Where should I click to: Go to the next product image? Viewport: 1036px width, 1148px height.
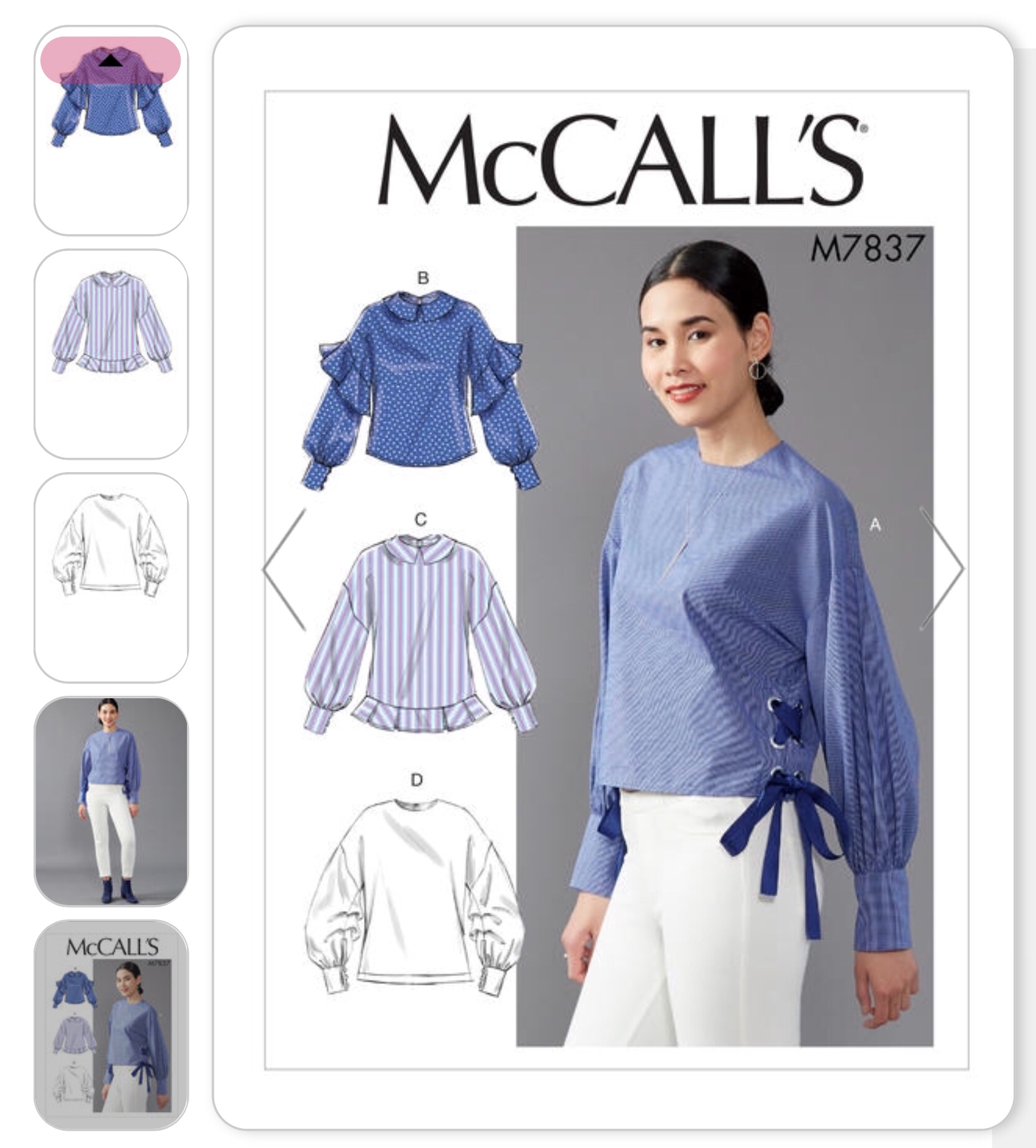[x=943, y=569]
